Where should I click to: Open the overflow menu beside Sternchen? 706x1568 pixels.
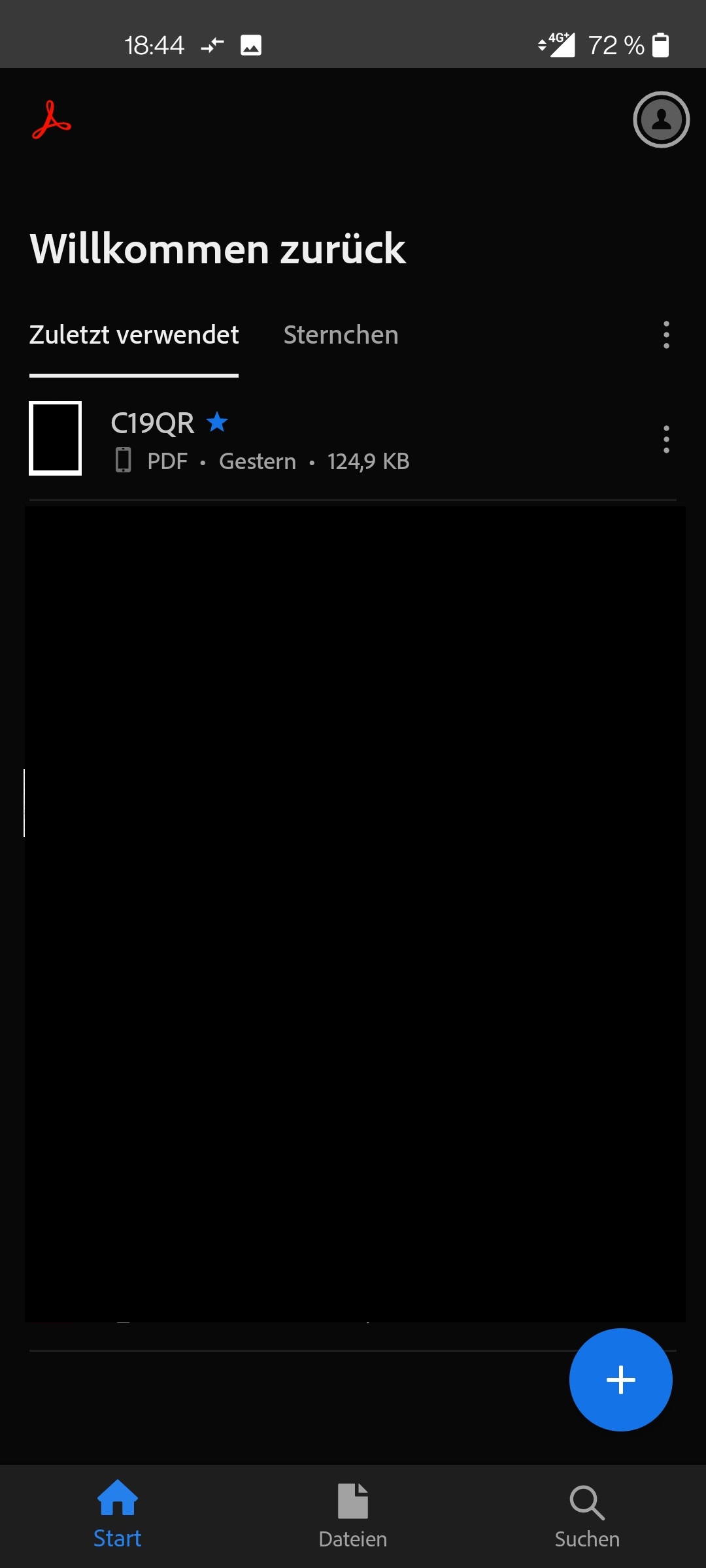[x=666, y=335]
